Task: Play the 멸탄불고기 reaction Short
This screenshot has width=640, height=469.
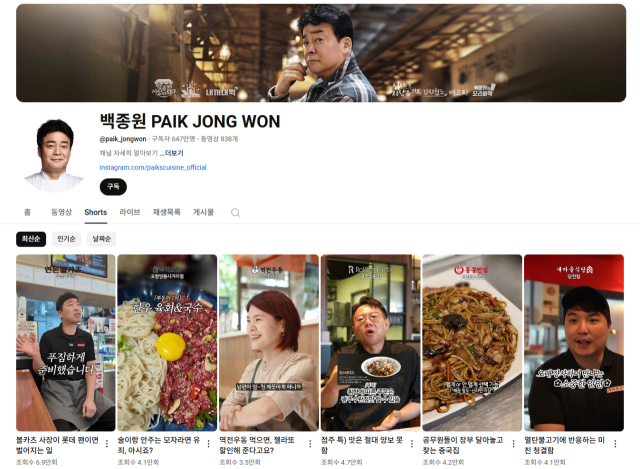Action: tap(573, 342)
